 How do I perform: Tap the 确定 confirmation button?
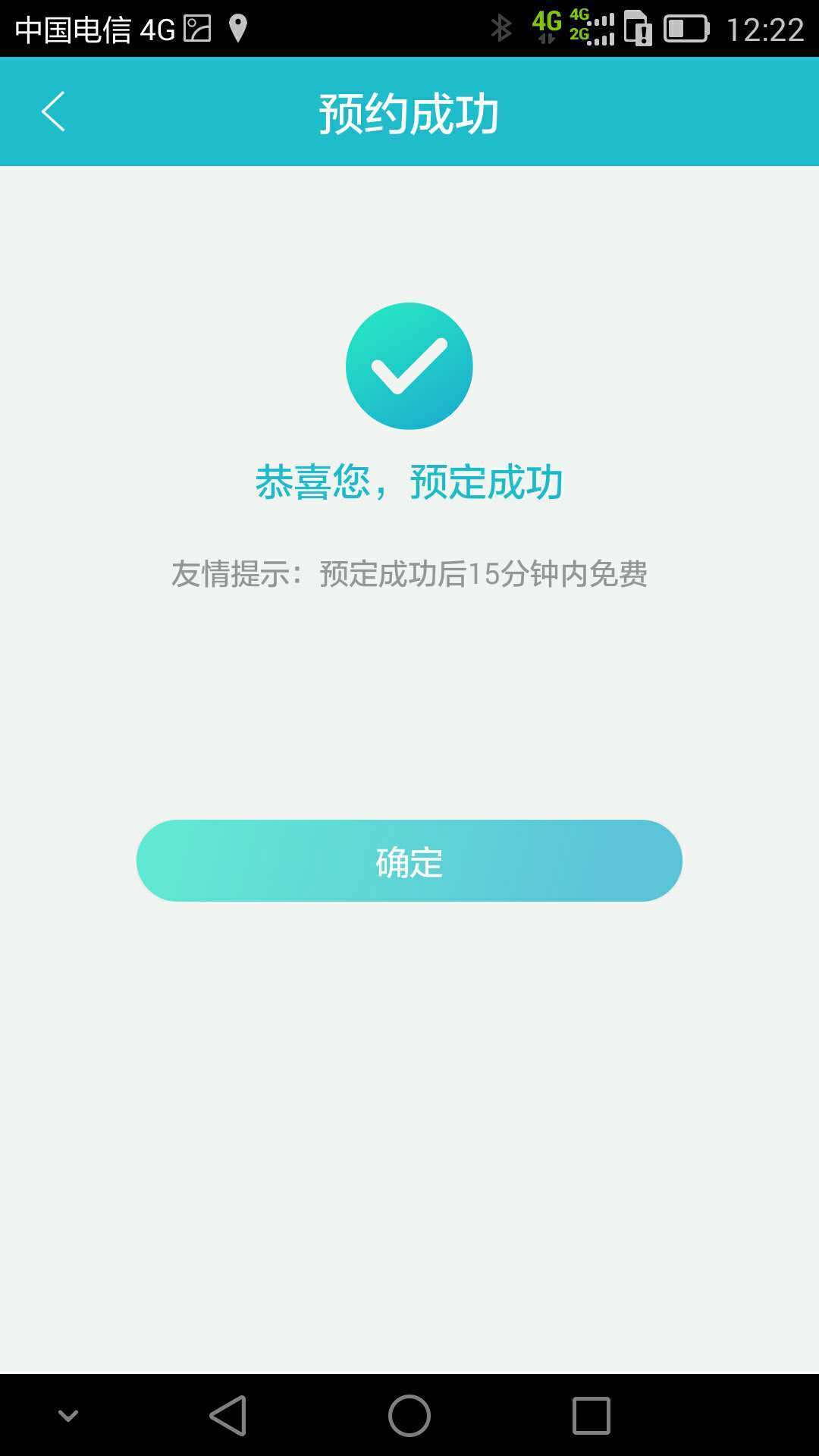click(409, 861)
